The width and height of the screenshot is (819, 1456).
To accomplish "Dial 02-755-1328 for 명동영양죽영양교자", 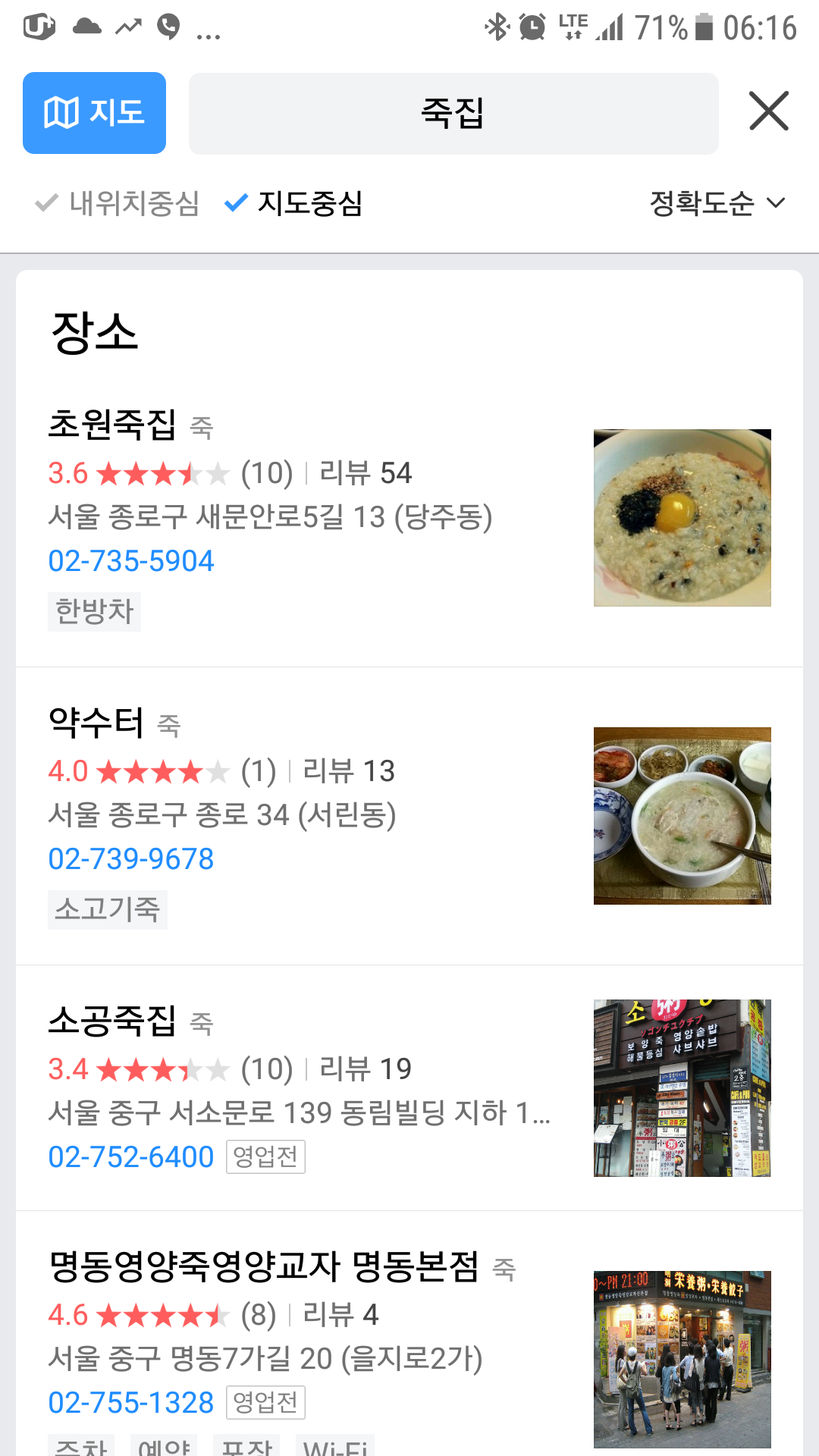I will [131, 1403].
